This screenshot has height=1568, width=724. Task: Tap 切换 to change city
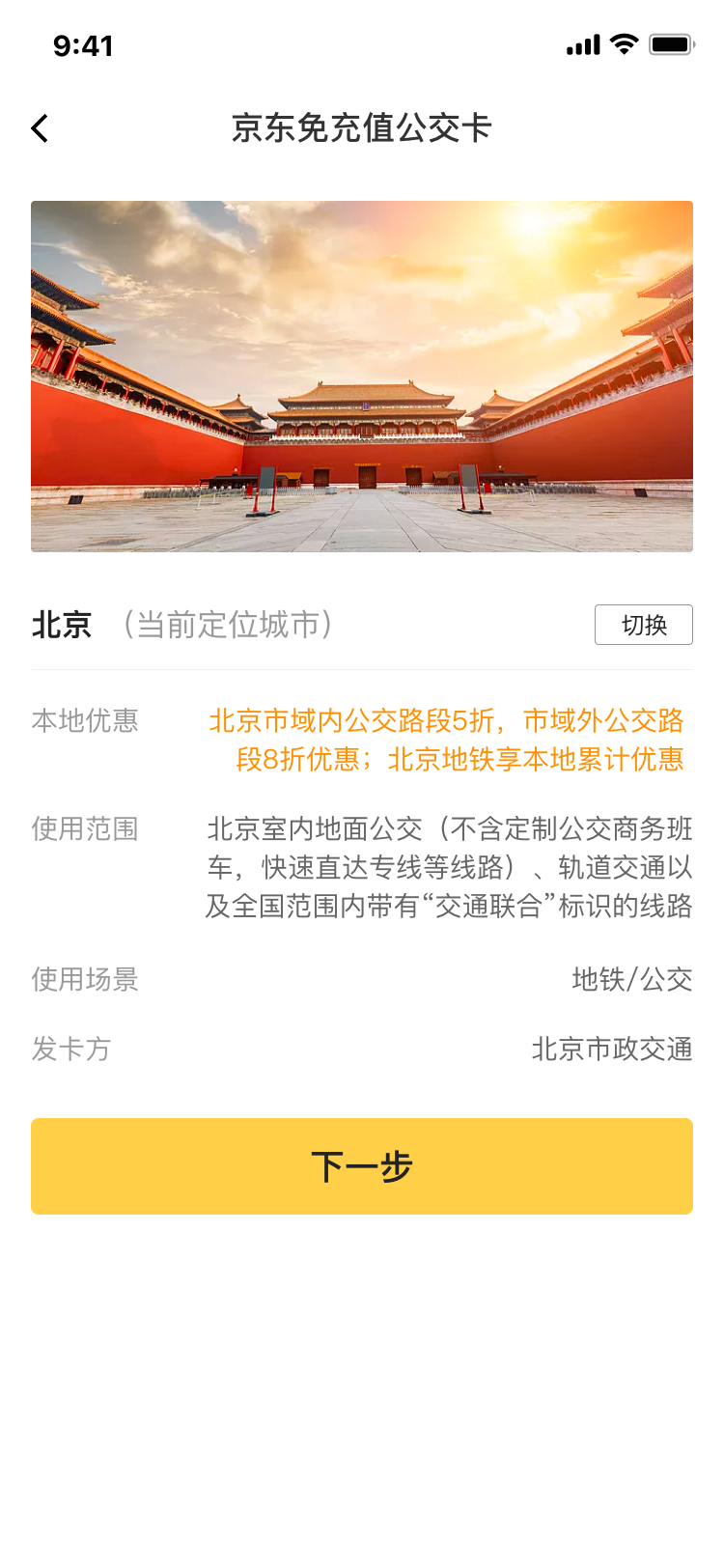click(644, 625)
